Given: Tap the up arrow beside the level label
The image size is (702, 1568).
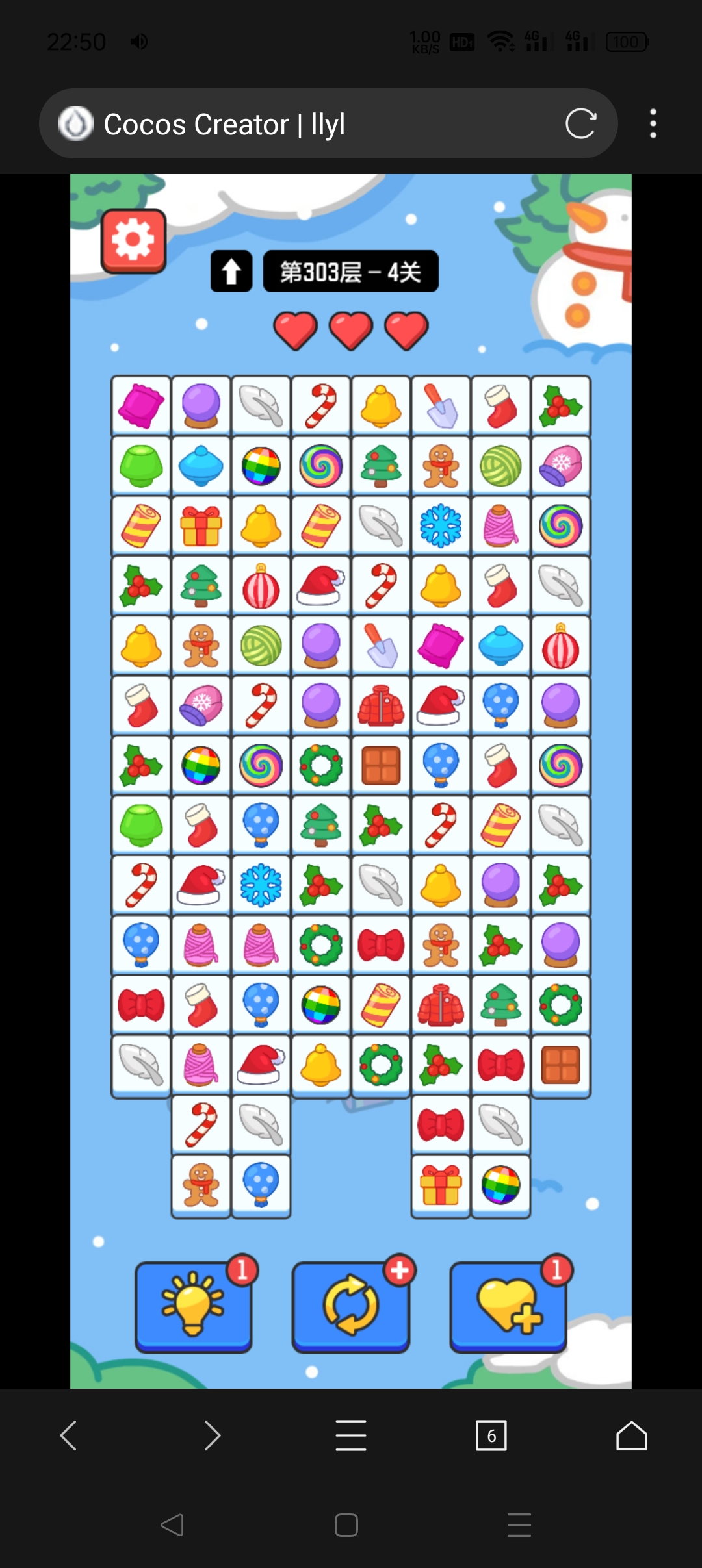Looking at the screenshot, I should tap(231, 271).
